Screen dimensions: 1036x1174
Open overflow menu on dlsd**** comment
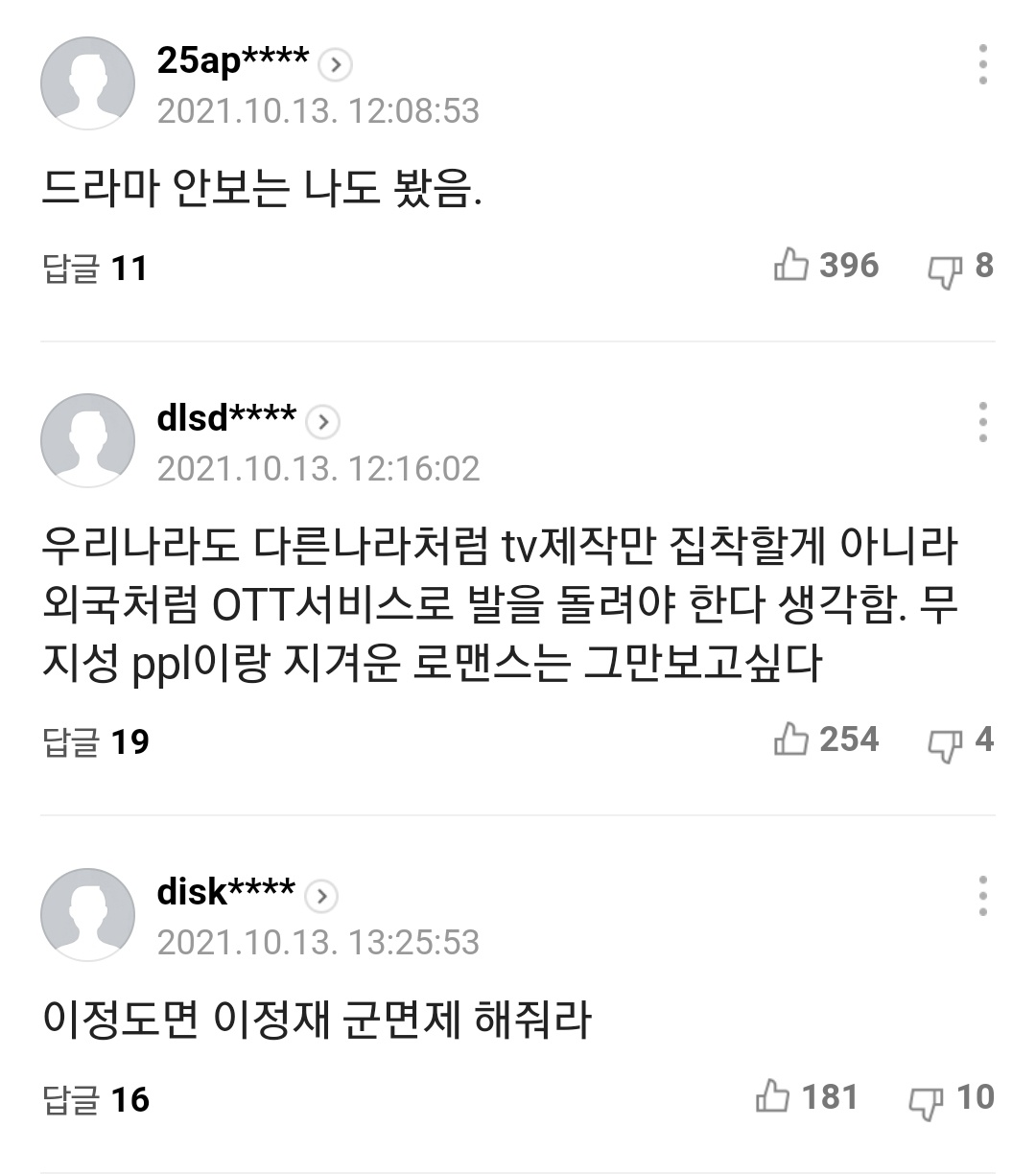pyautogui.click(x=982, y=423)
